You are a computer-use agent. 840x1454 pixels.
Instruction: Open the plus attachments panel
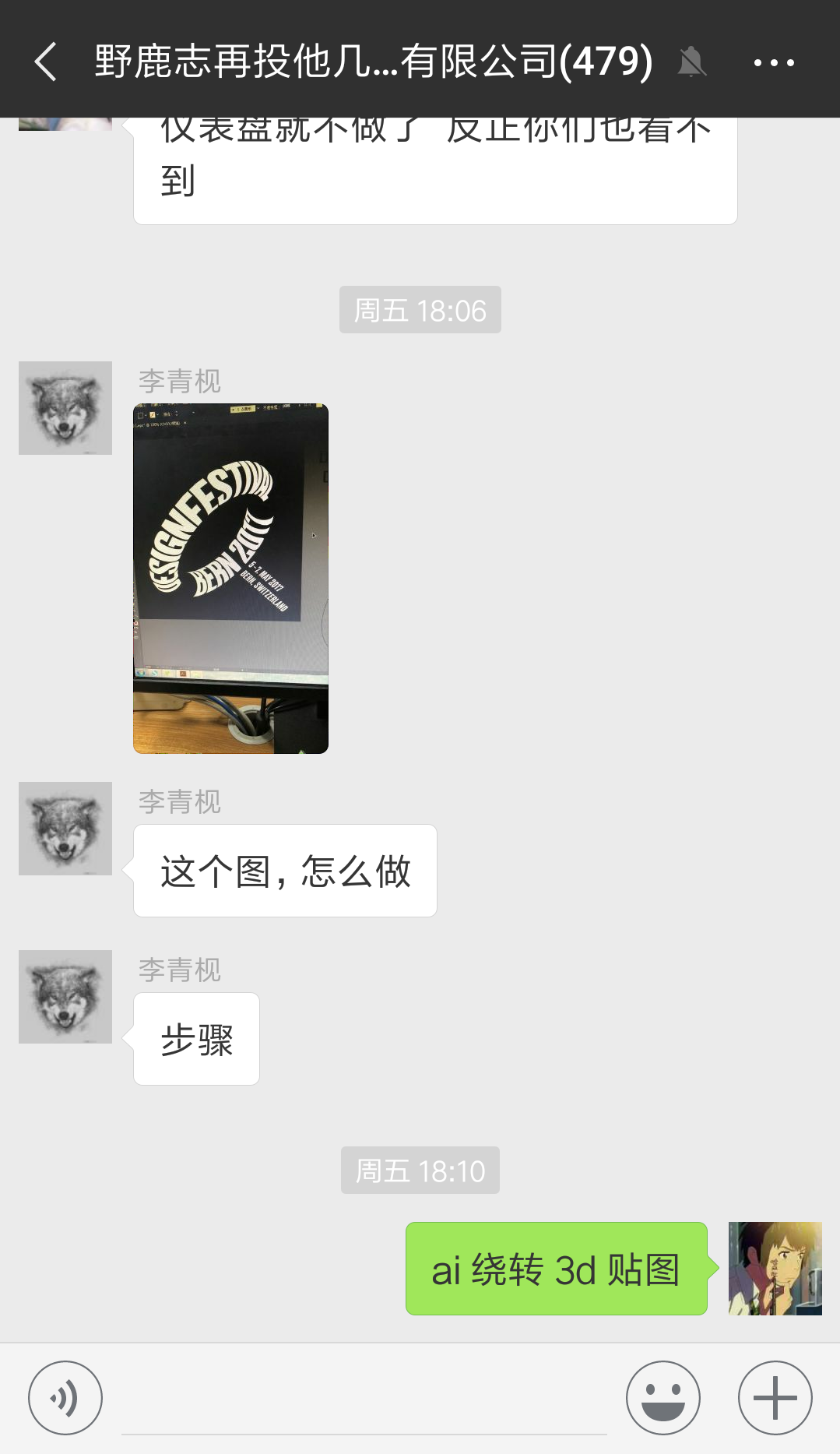[775, 1398]
